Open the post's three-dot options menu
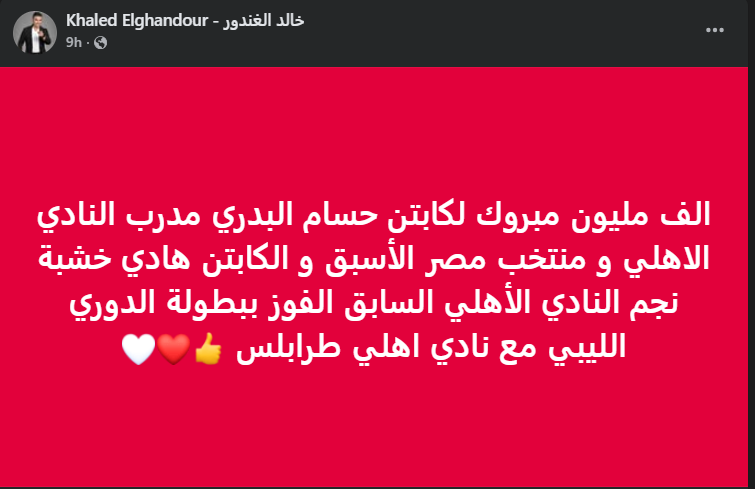The height and width of the screenshot is (489, 755). [x=715, y=31]
